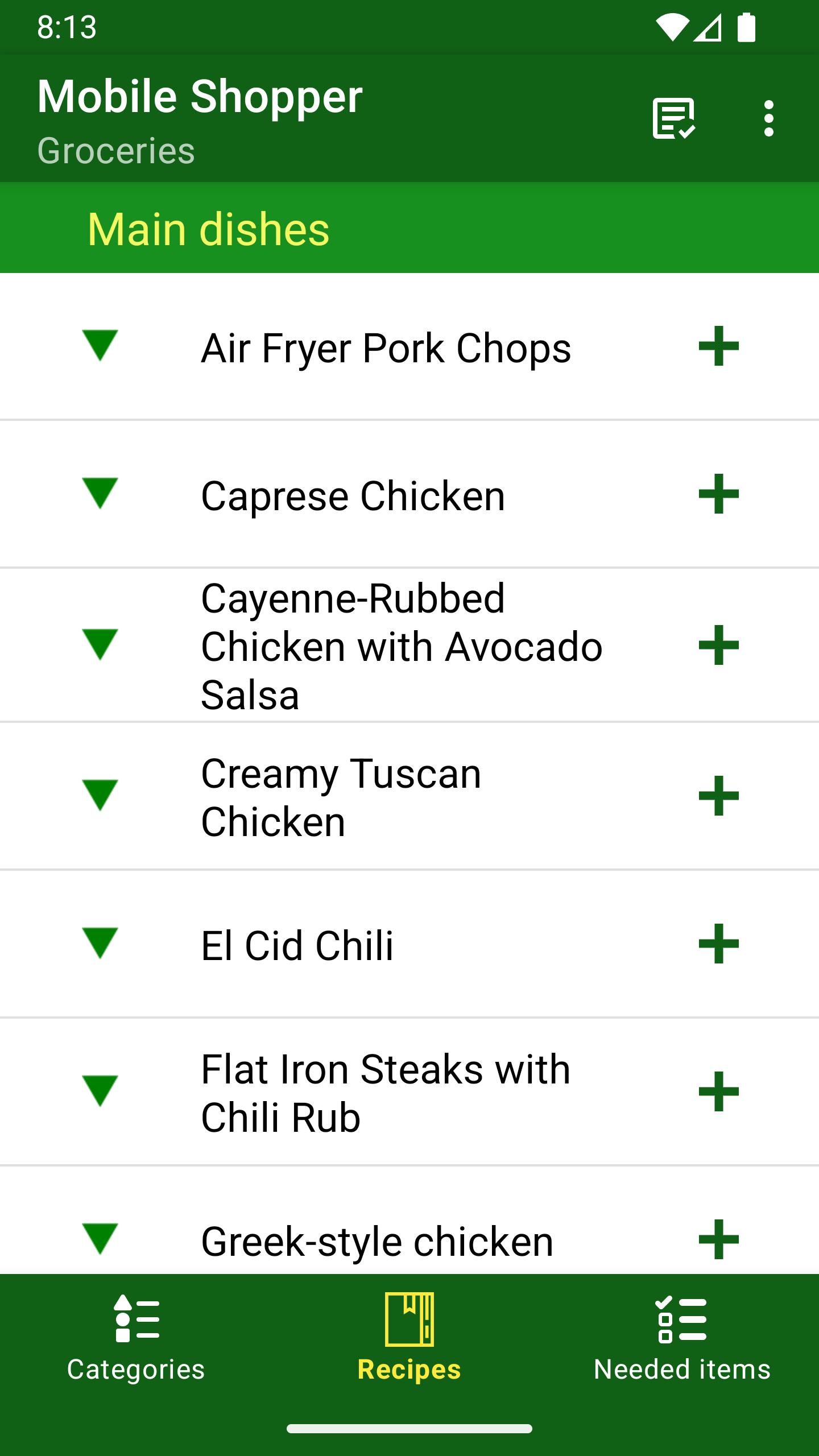Open the checklist icon in the app bar
Viewport: 819px width, 1456px height.
(x=673, y=118)
